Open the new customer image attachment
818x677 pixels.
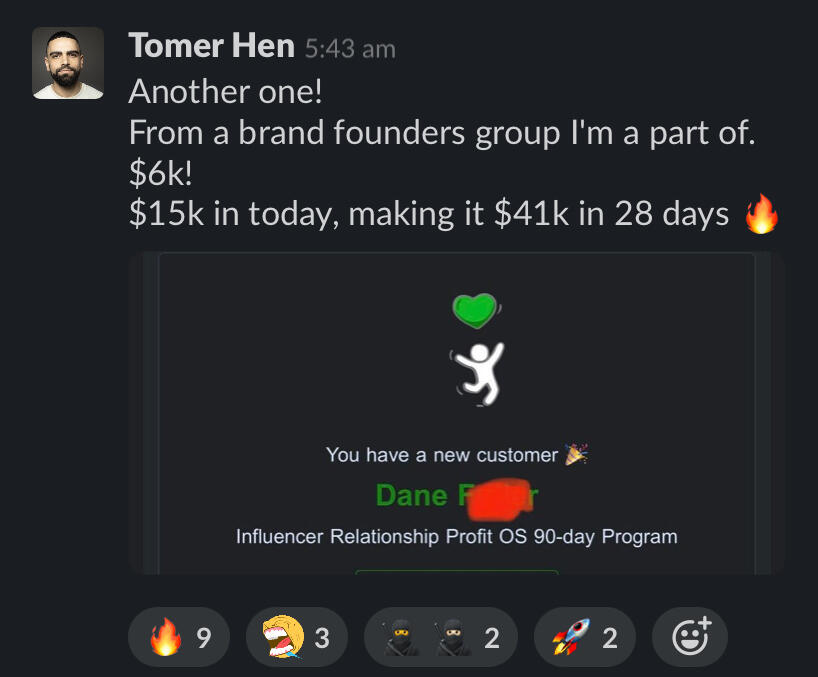tap(456, 413)
